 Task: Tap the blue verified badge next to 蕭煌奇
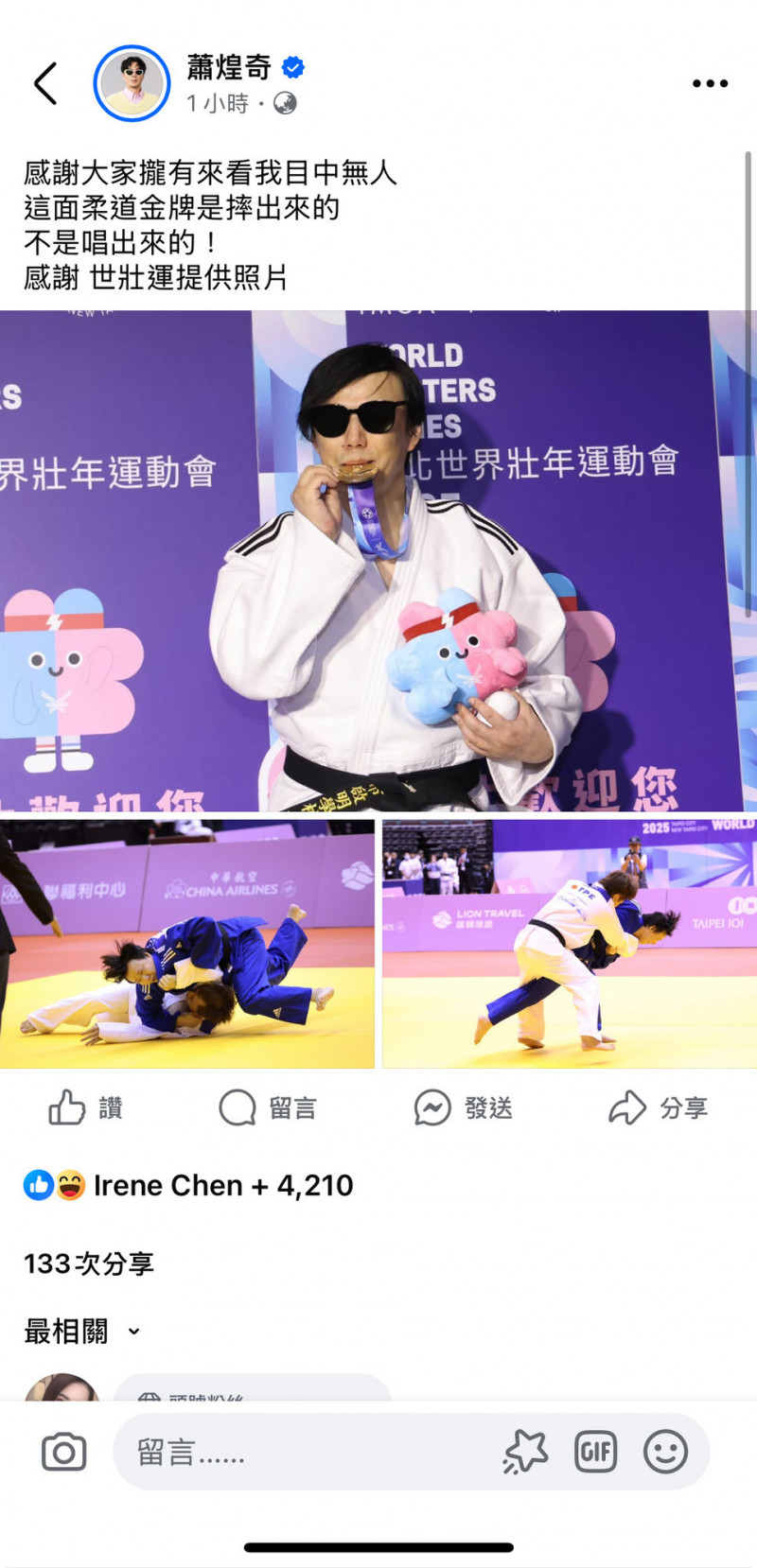tap(294, 67)
